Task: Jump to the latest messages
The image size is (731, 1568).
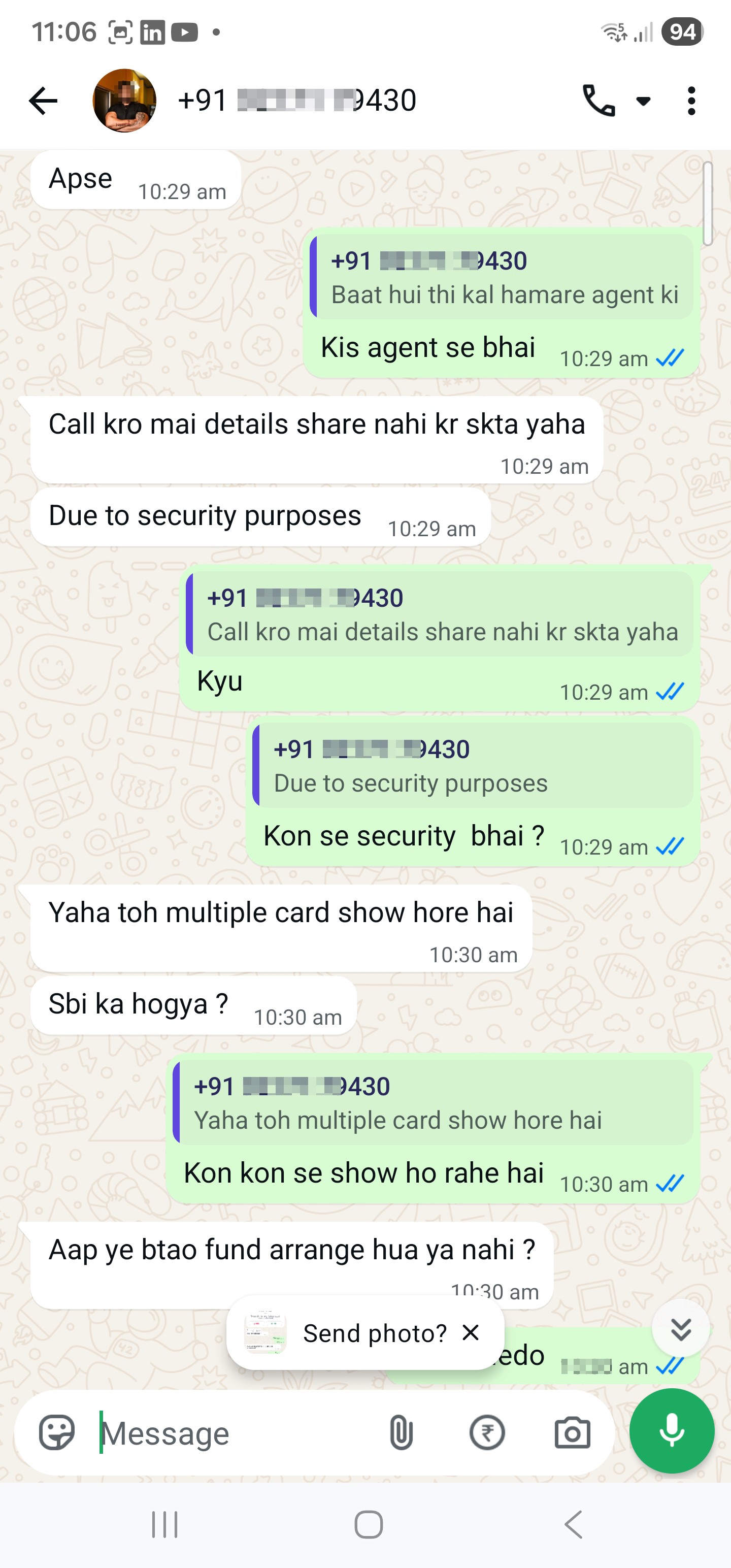Action: [x=680, y=1329]
